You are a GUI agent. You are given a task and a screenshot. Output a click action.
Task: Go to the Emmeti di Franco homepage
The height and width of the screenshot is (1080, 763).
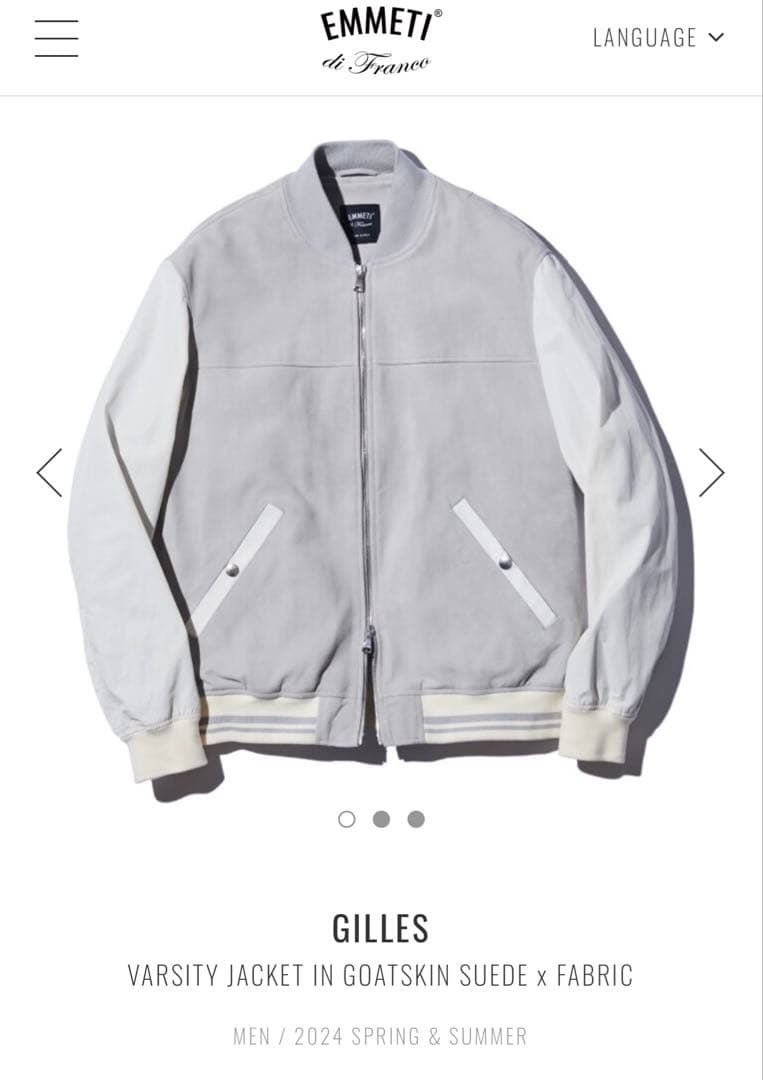(x=380, y=40)
